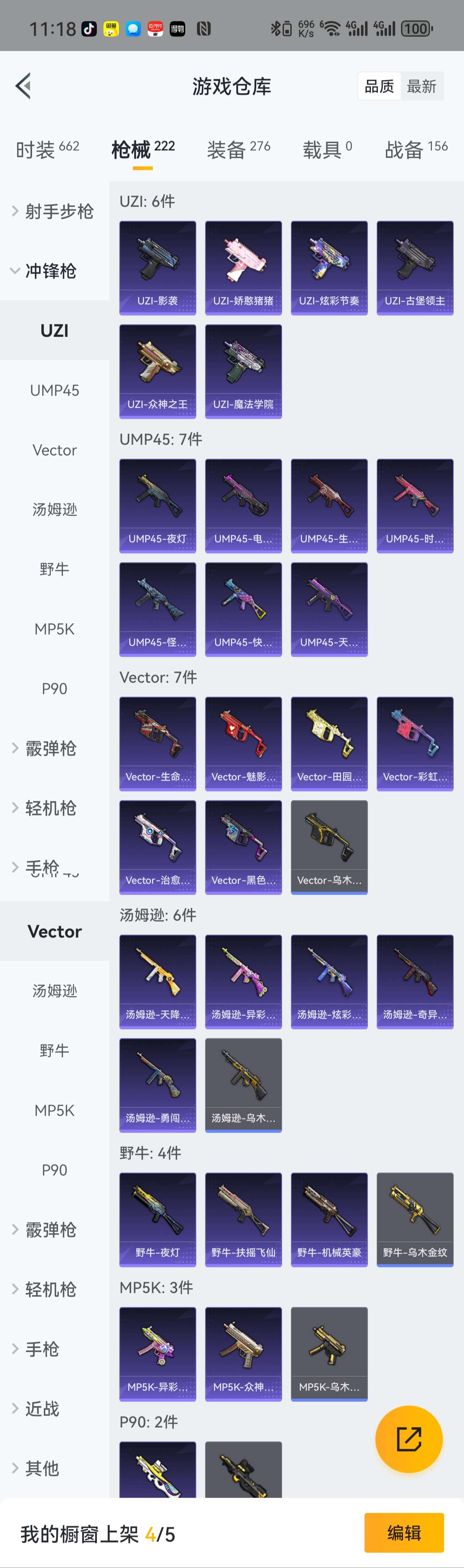Expand the 射手步枪 category
This screenshot has width=464, height=1568.
(x=54, y=211)
